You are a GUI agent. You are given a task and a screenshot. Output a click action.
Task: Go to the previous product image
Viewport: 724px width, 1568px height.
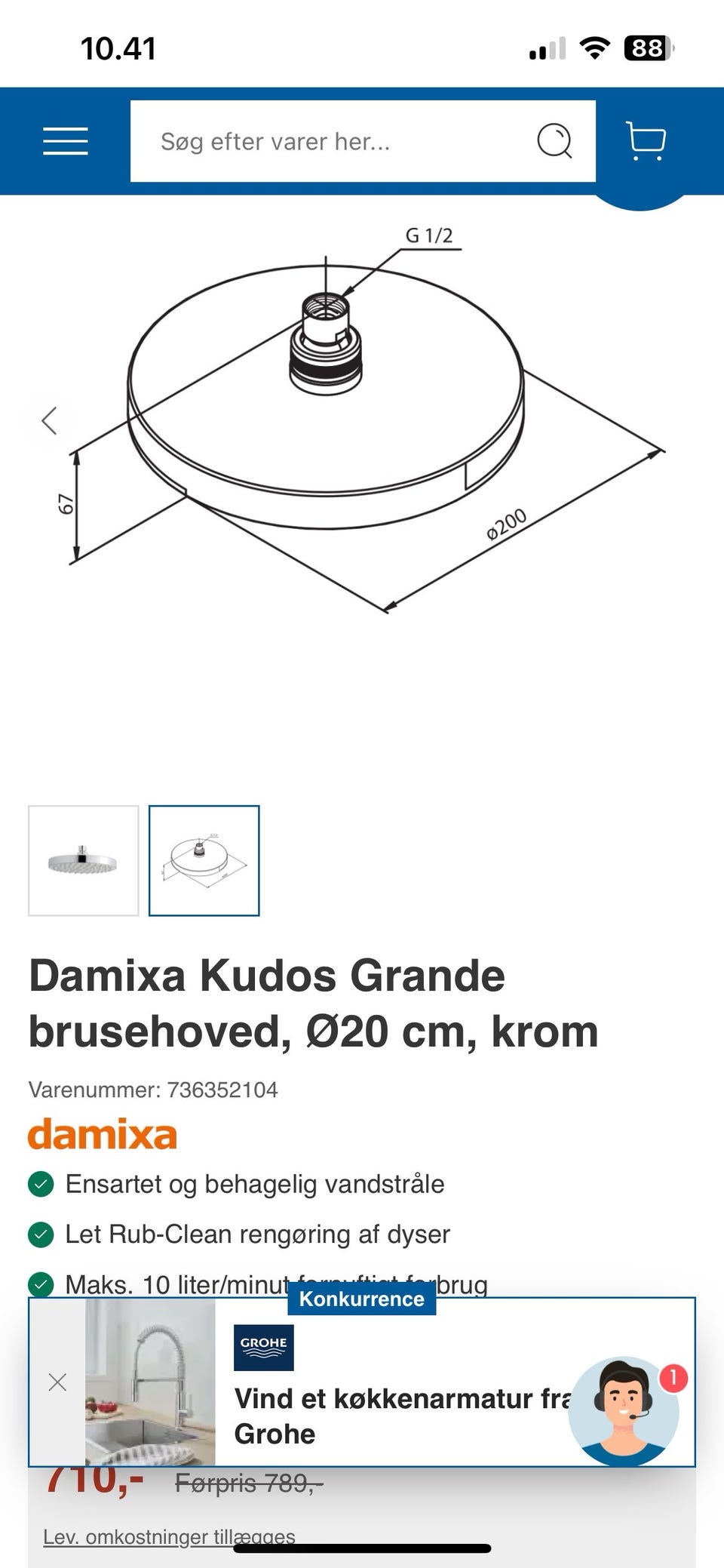click(50, 421)
